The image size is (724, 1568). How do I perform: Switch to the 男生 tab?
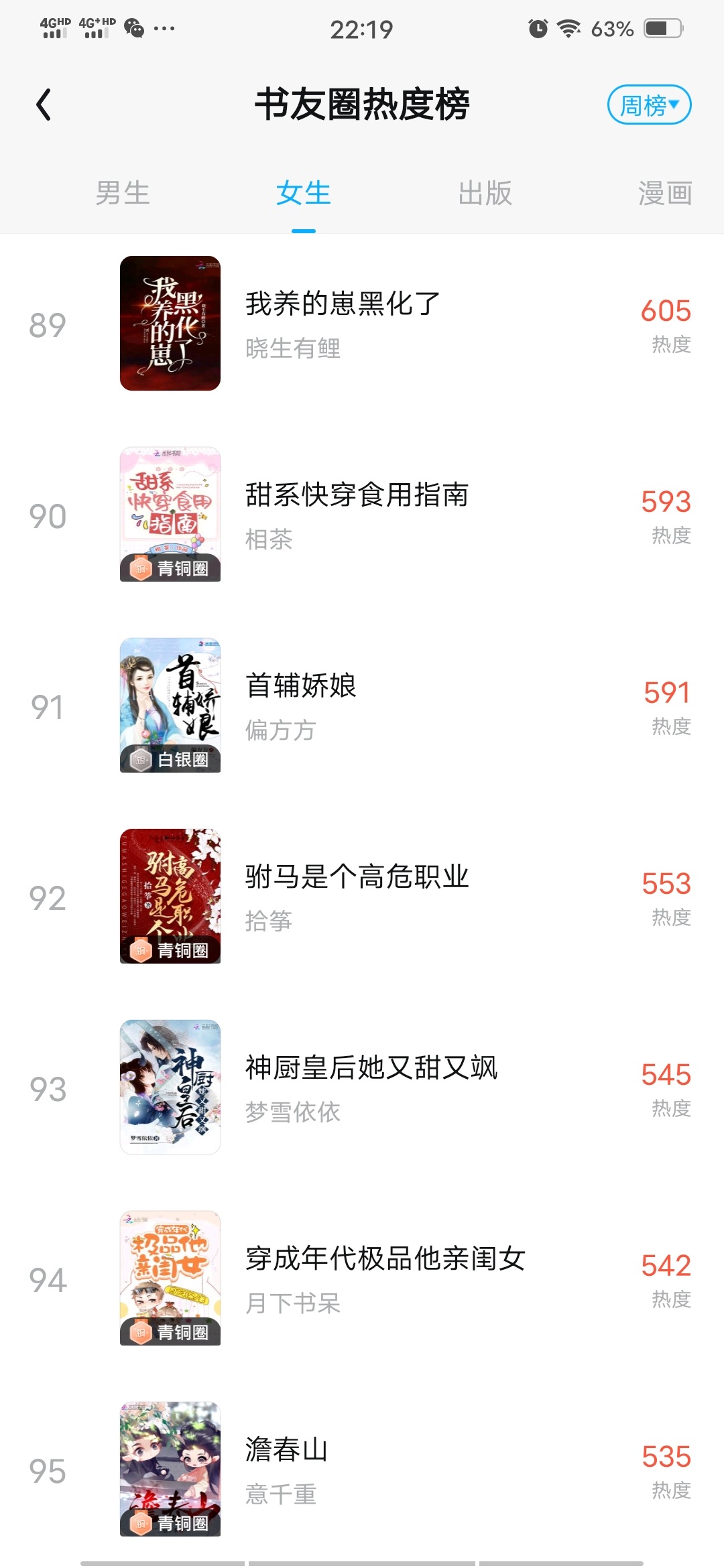tap(123, 193)
